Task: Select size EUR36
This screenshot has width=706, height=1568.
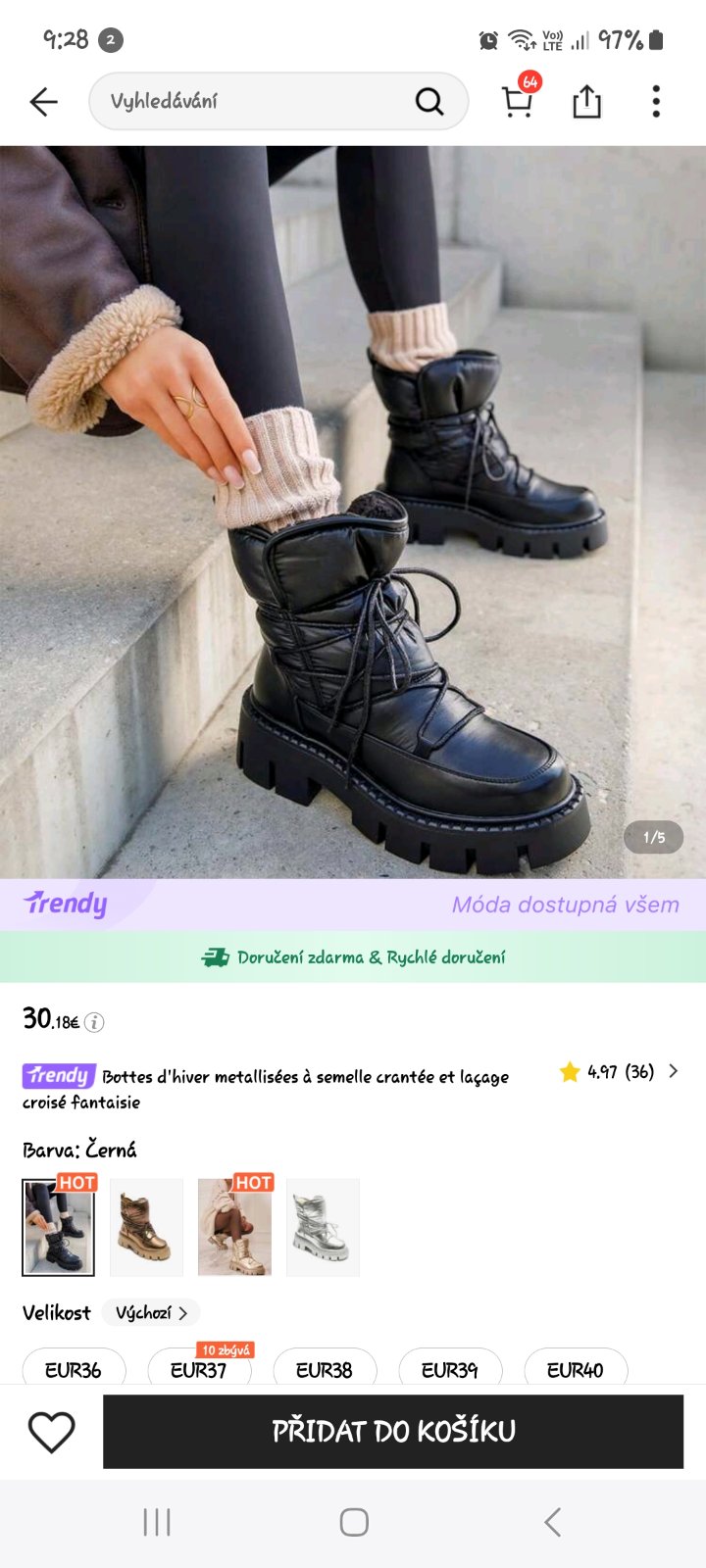Action: pos(74,1369)
